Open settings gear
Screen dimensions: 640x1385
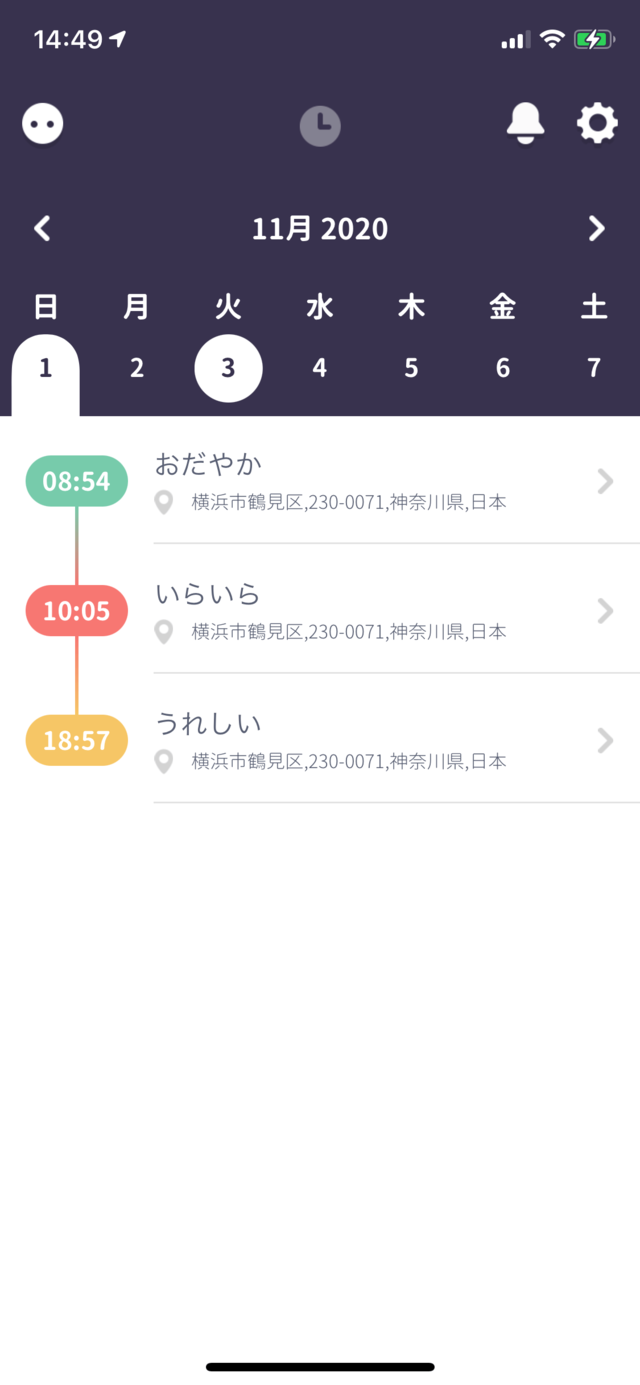tap(597, 124)
